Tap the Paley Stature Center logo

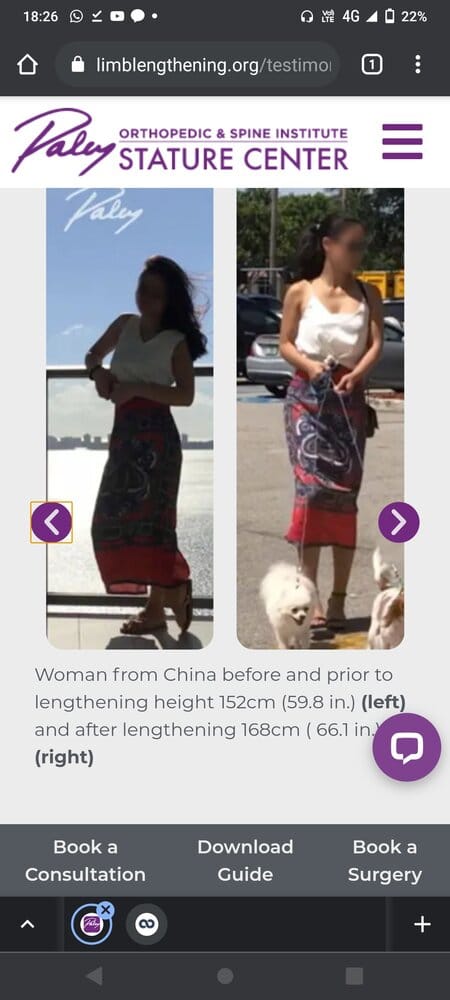tap(180, 142)
